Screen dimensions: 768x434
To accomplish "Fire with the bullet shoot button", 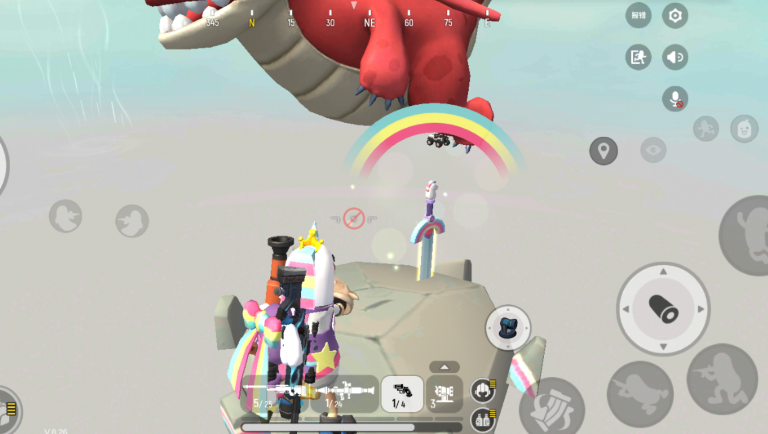I will click(x=663, y=309).
